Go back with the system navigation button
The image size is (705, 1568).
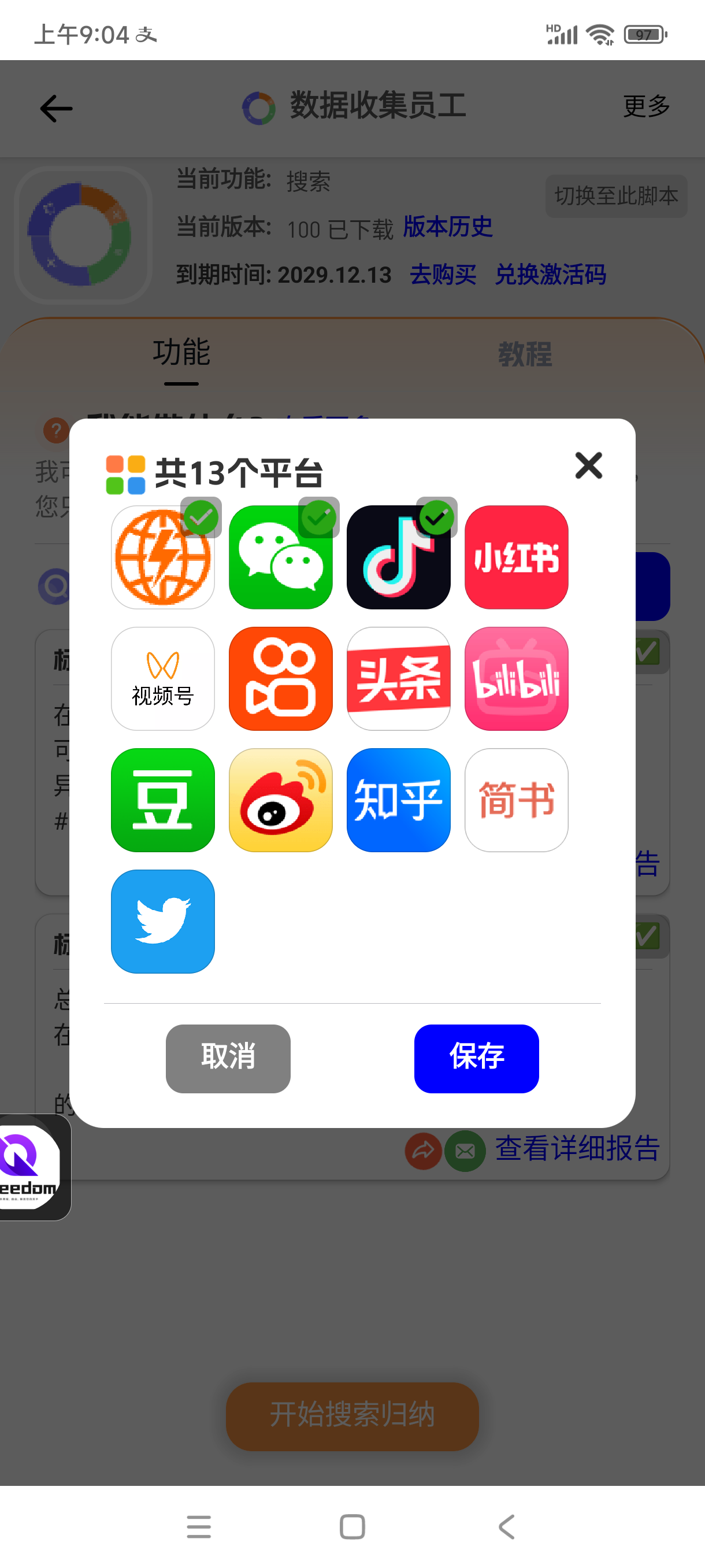click(x=506, y=1526)
